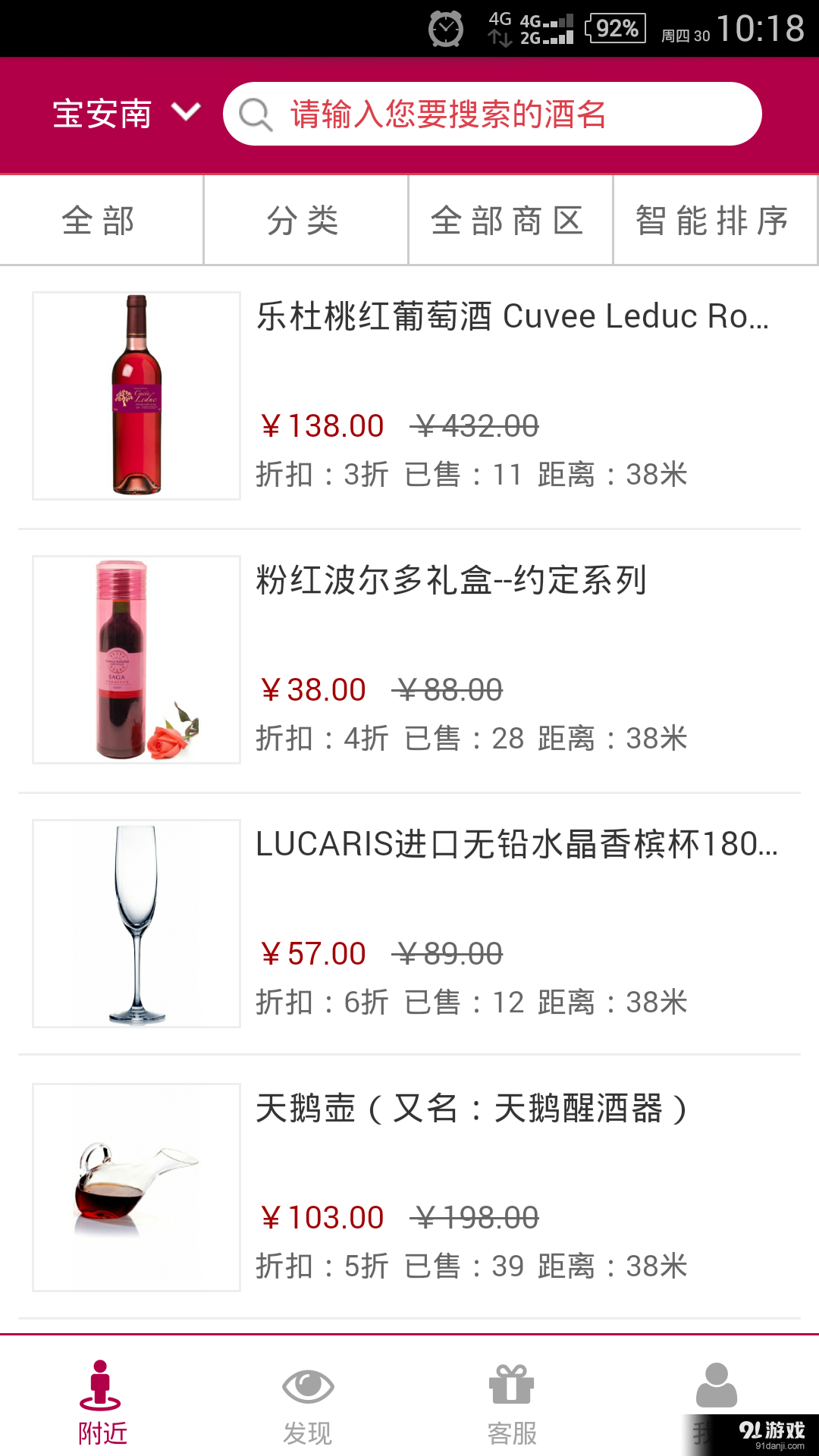Select the 全部商区 filter tab
Viewport: 819px width, 1456px height.
click(x=509, y=220)
